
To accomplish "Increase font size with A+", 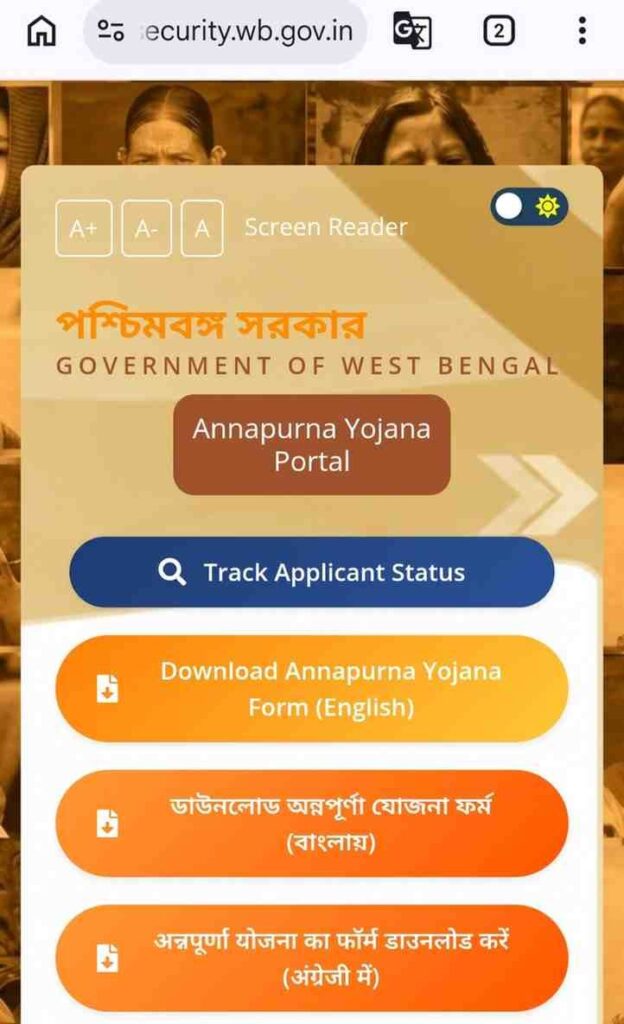I will (84, 228).
